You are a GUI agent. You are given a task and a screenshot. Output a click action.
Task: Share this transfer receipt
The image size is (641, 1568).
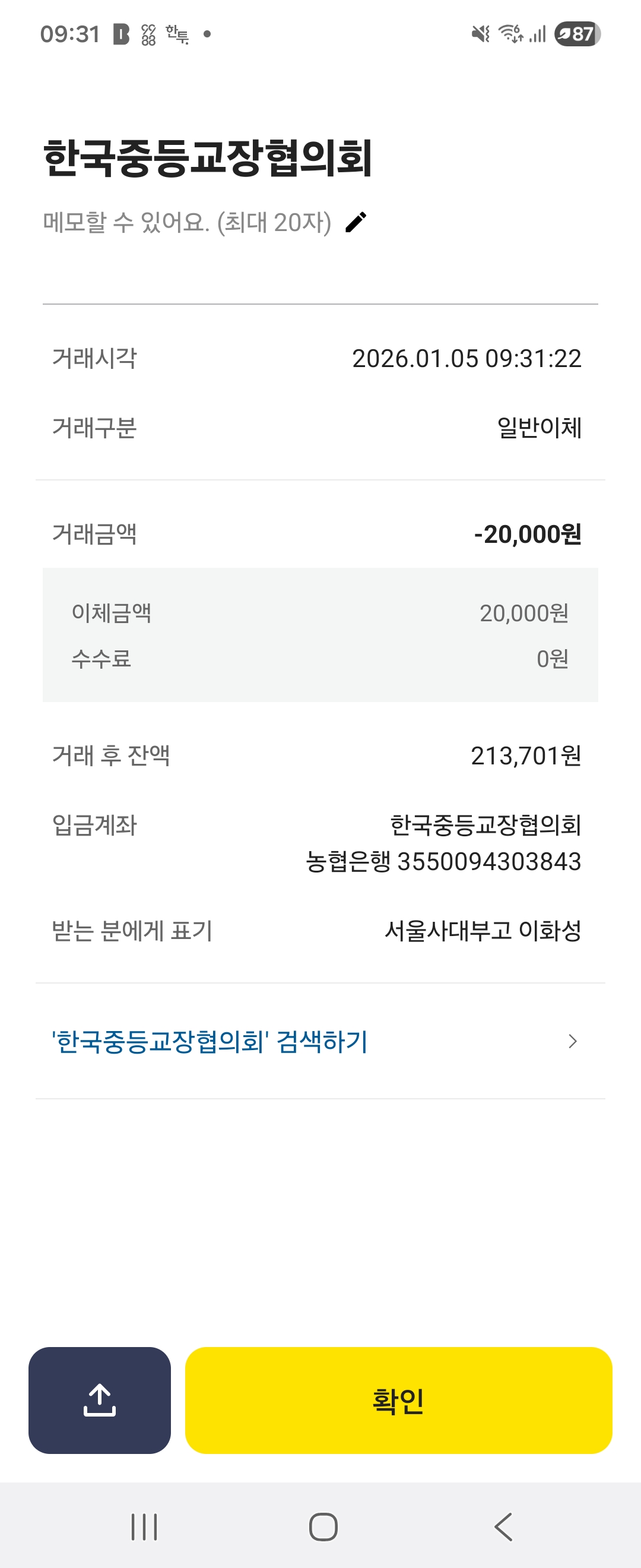coord(100,1400)
